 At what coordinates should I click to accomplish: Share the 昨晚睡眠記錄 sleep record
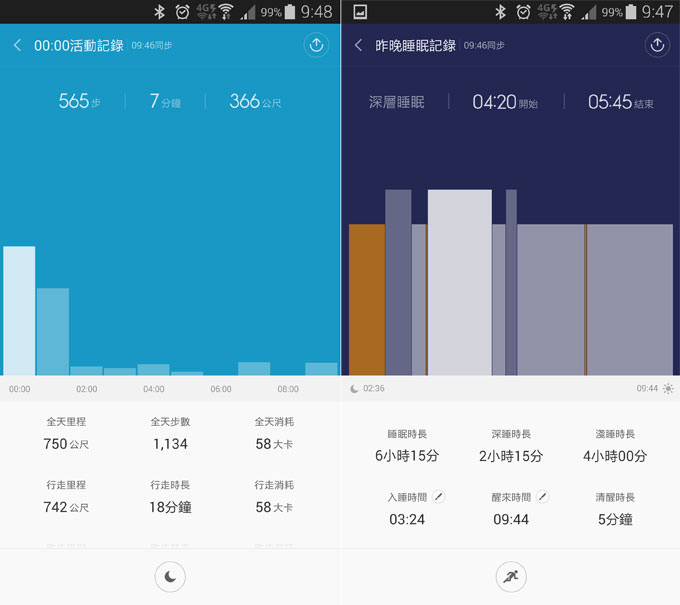point(657,45)
